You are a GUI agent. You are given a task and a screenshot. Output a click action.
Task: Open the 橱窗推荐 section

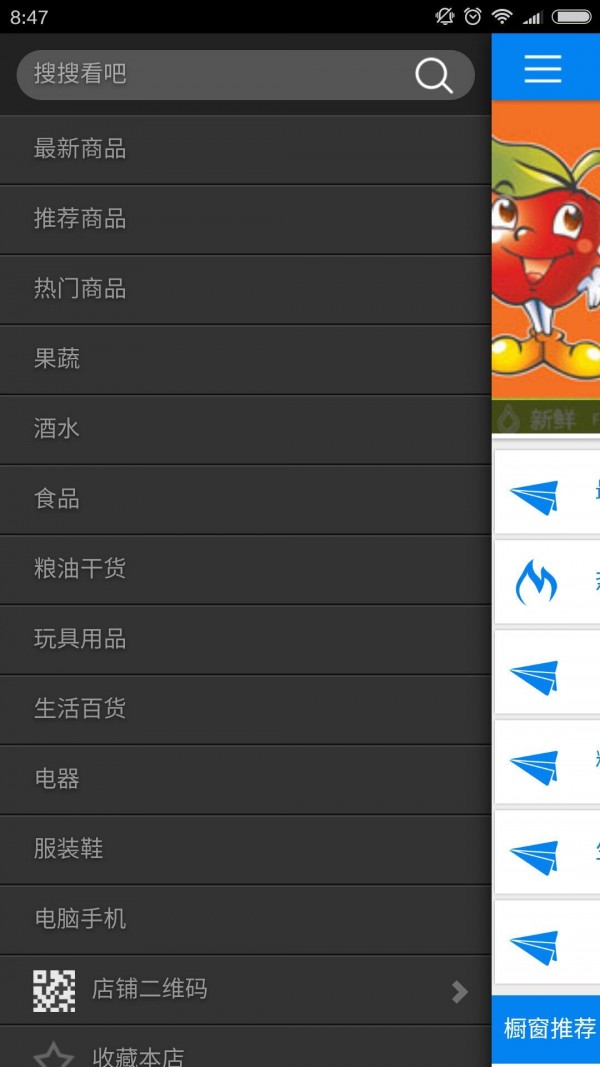[549, 1029]
